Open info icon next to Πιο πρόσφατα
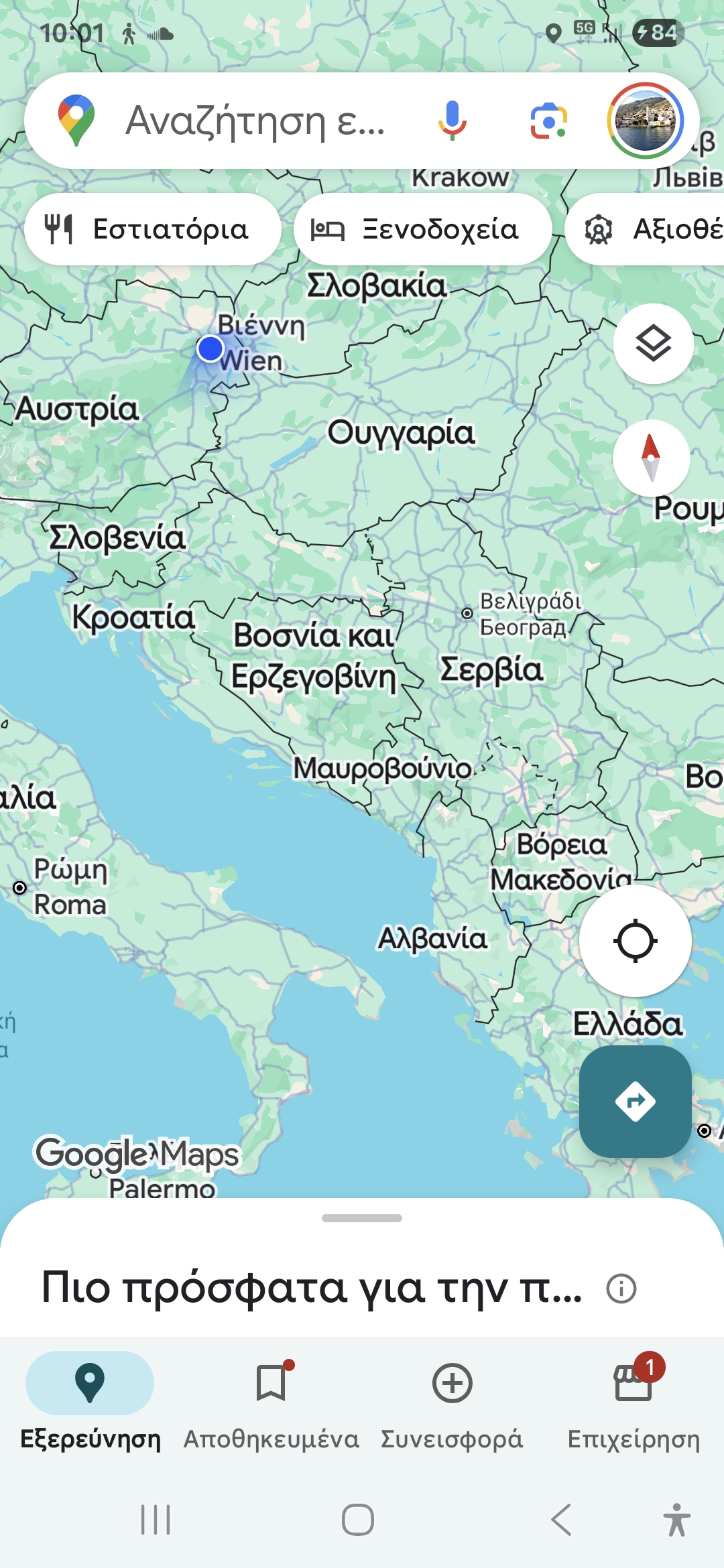 click(621, 1288)
